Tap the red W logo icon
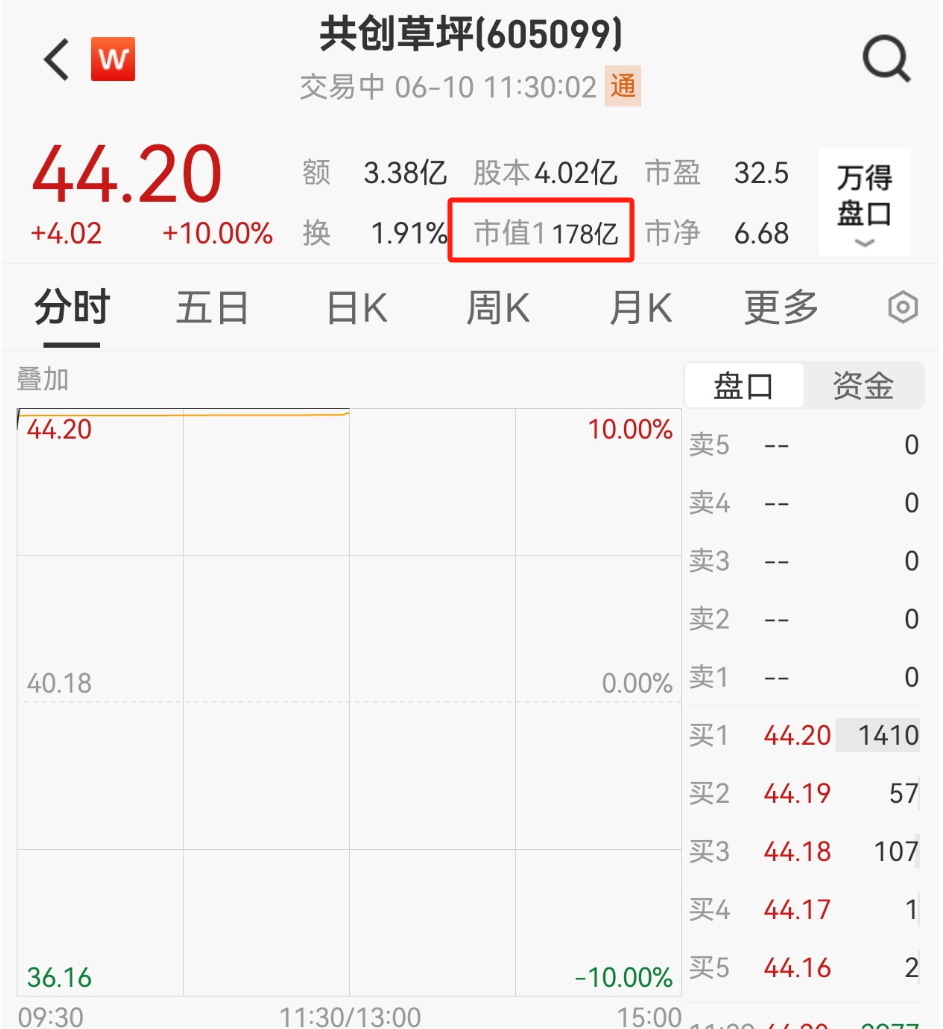The image size is (943, 1029). pyautogui.click(x=113, y=60)
